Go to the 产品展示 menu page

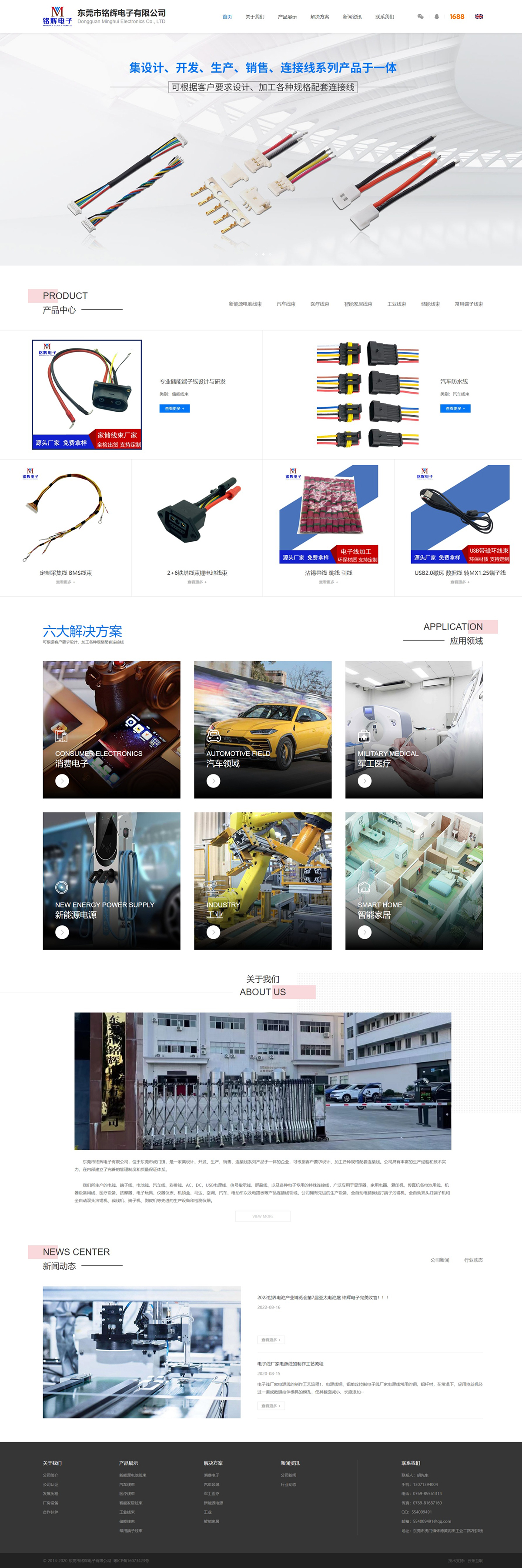tap(287, 17)
